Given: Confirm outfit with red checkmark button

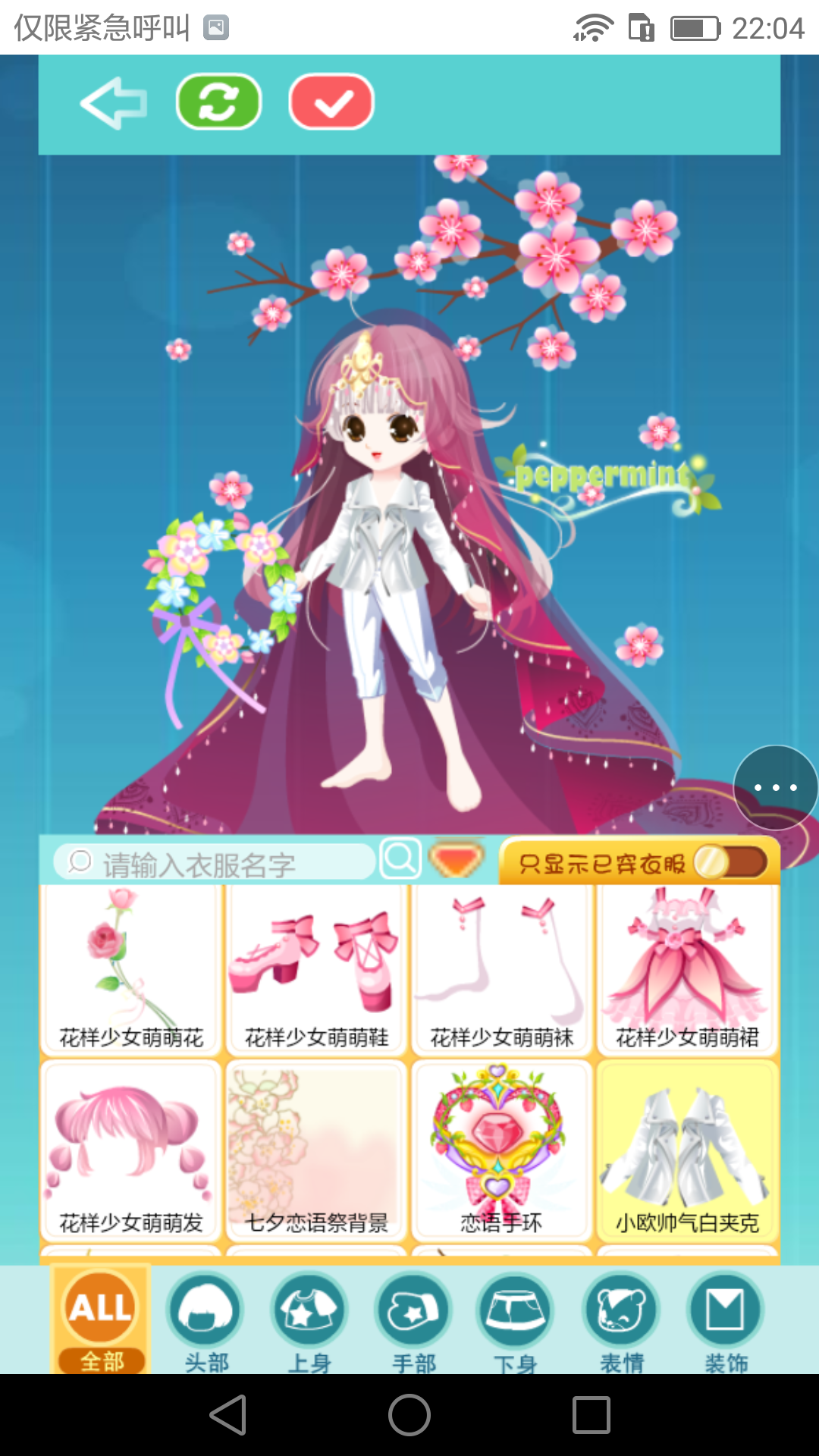Looking at the screenshot, I should [x=331, y=102].
